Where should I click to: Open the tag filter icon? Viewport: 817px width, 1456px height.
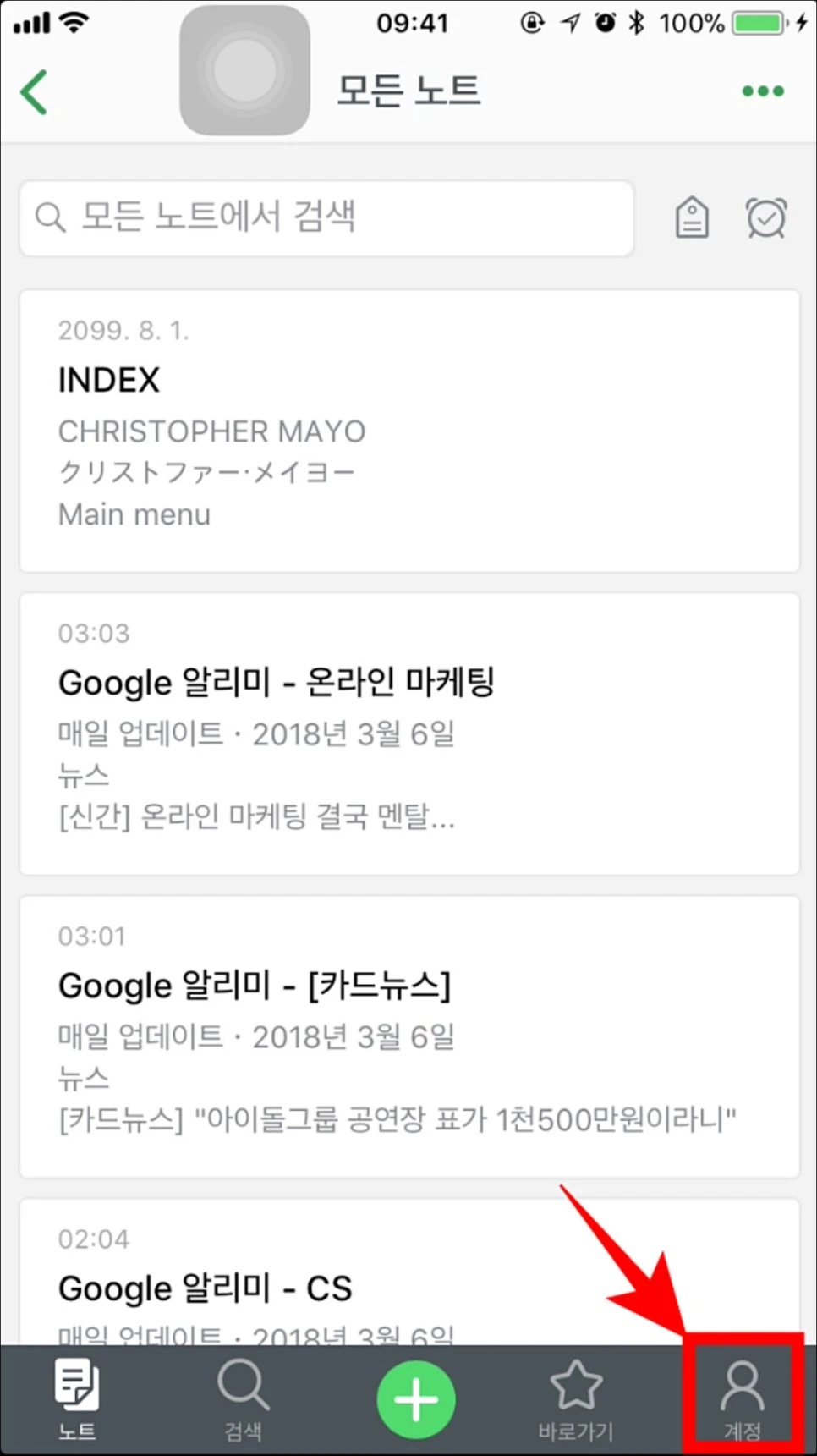[692, 218]
